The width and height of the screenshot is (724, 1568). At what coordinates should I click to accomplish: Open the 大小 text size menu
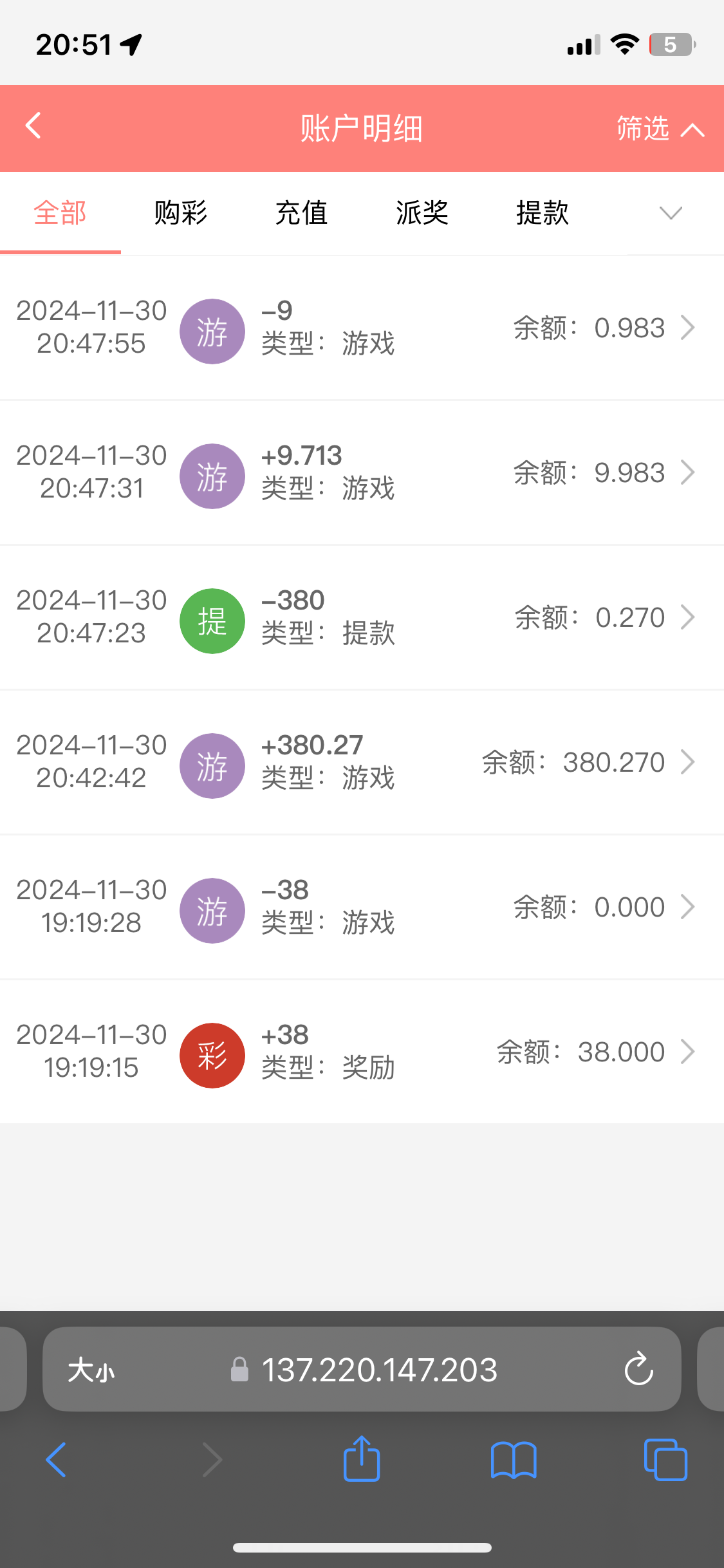coord(91,1370)
